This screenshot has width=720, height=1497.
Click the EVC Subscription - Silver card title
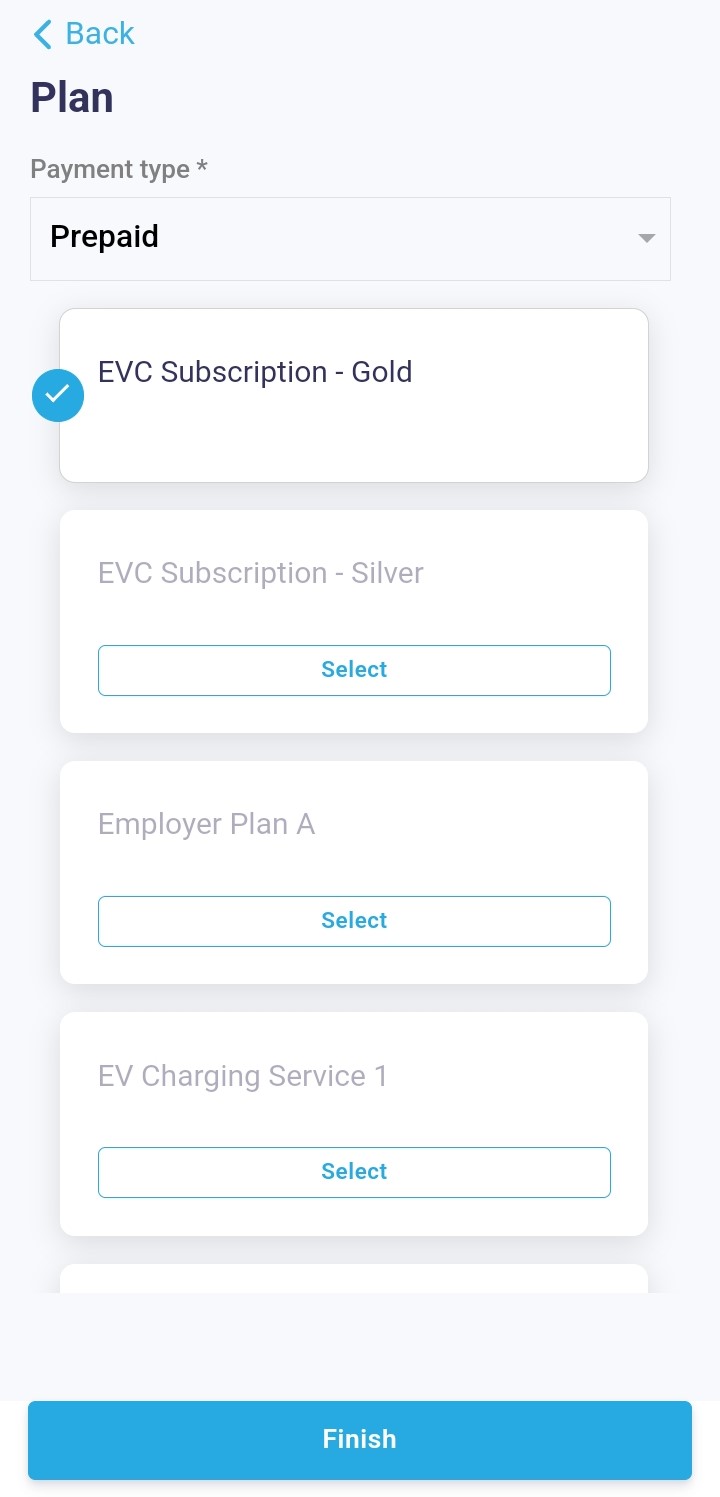click(261, 572)
